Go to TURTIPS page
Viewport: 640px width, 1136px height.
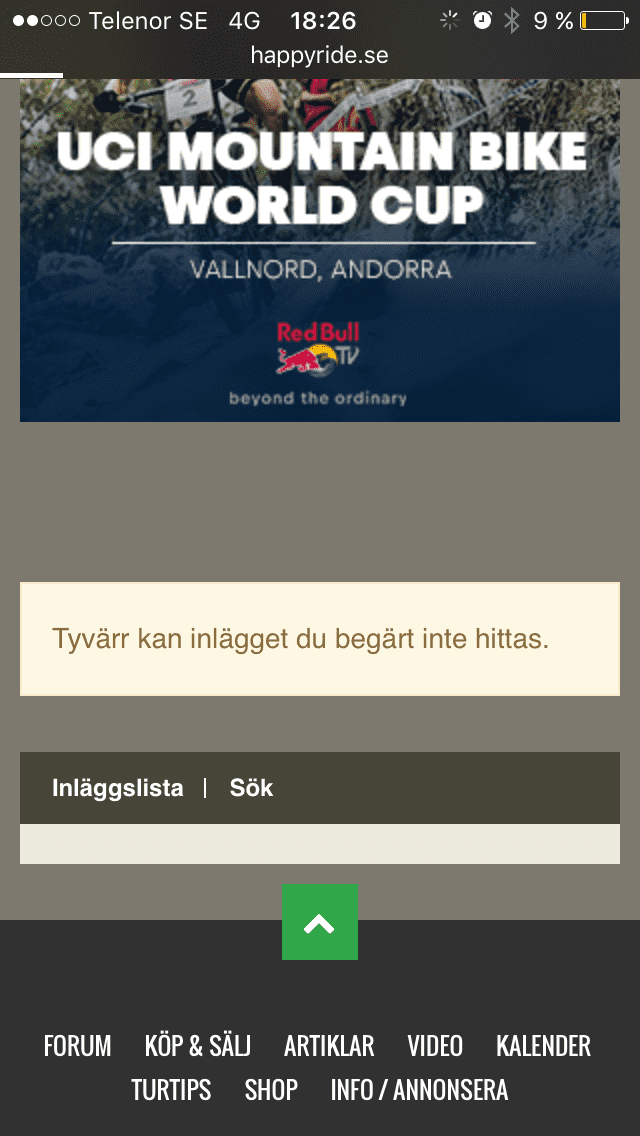pos(171,1089)
